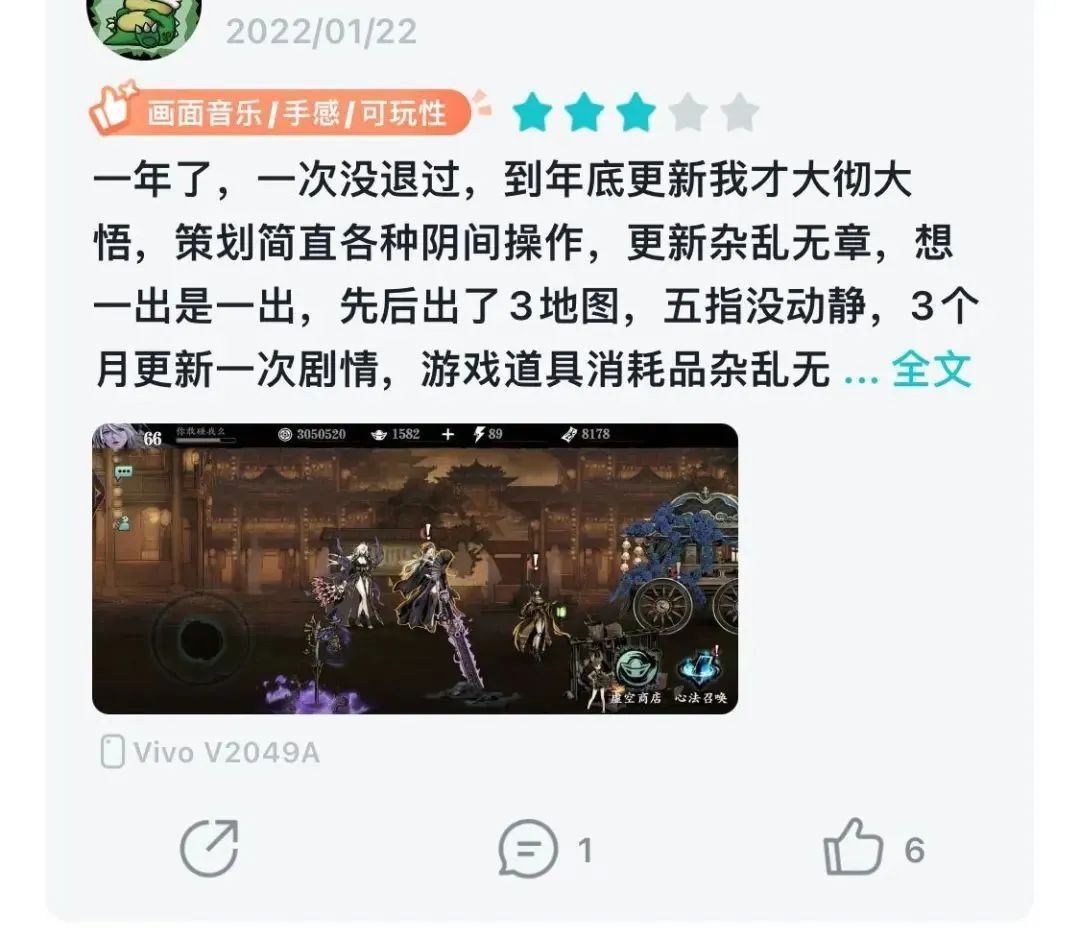Open the game screenshot attached to review

click(415, 568)
